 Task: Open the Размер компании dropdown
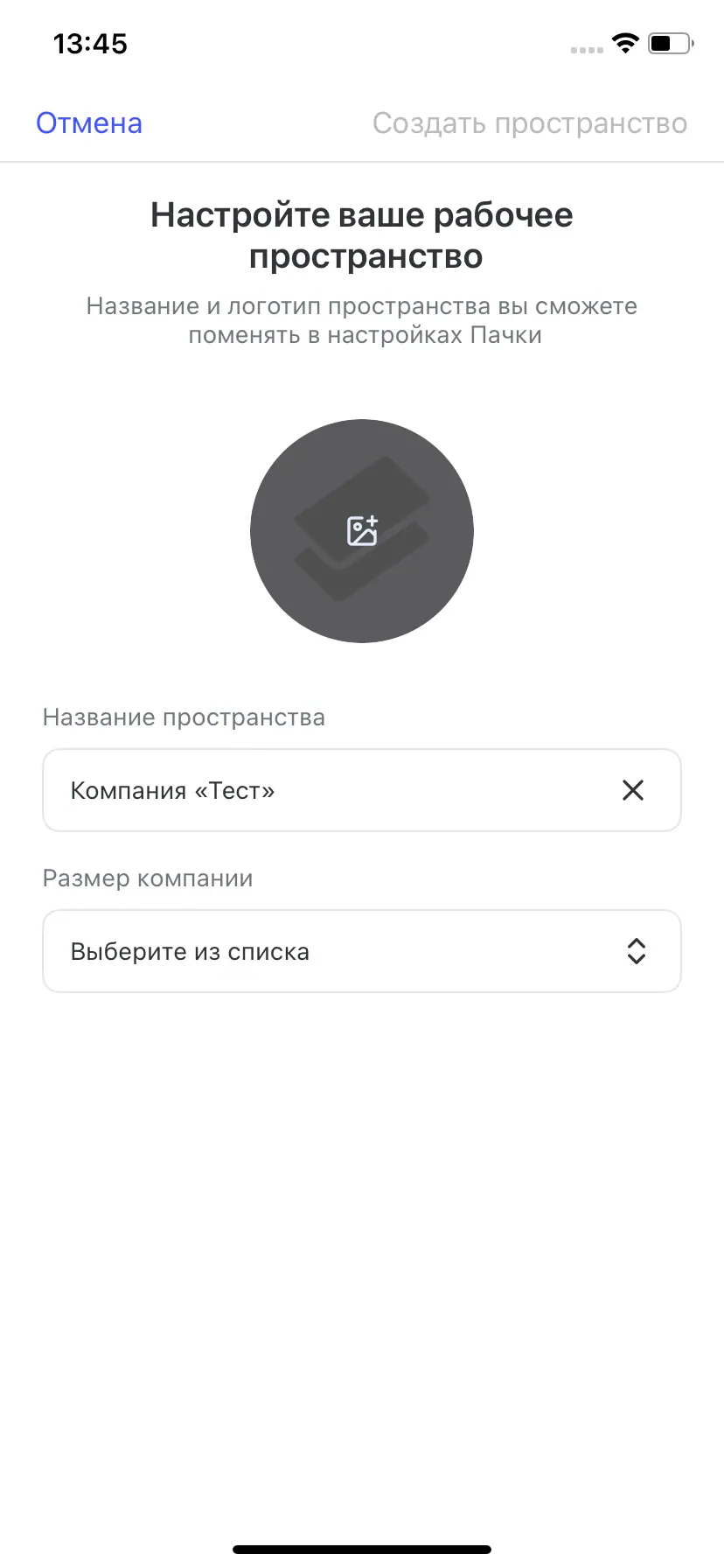(362, 951)
